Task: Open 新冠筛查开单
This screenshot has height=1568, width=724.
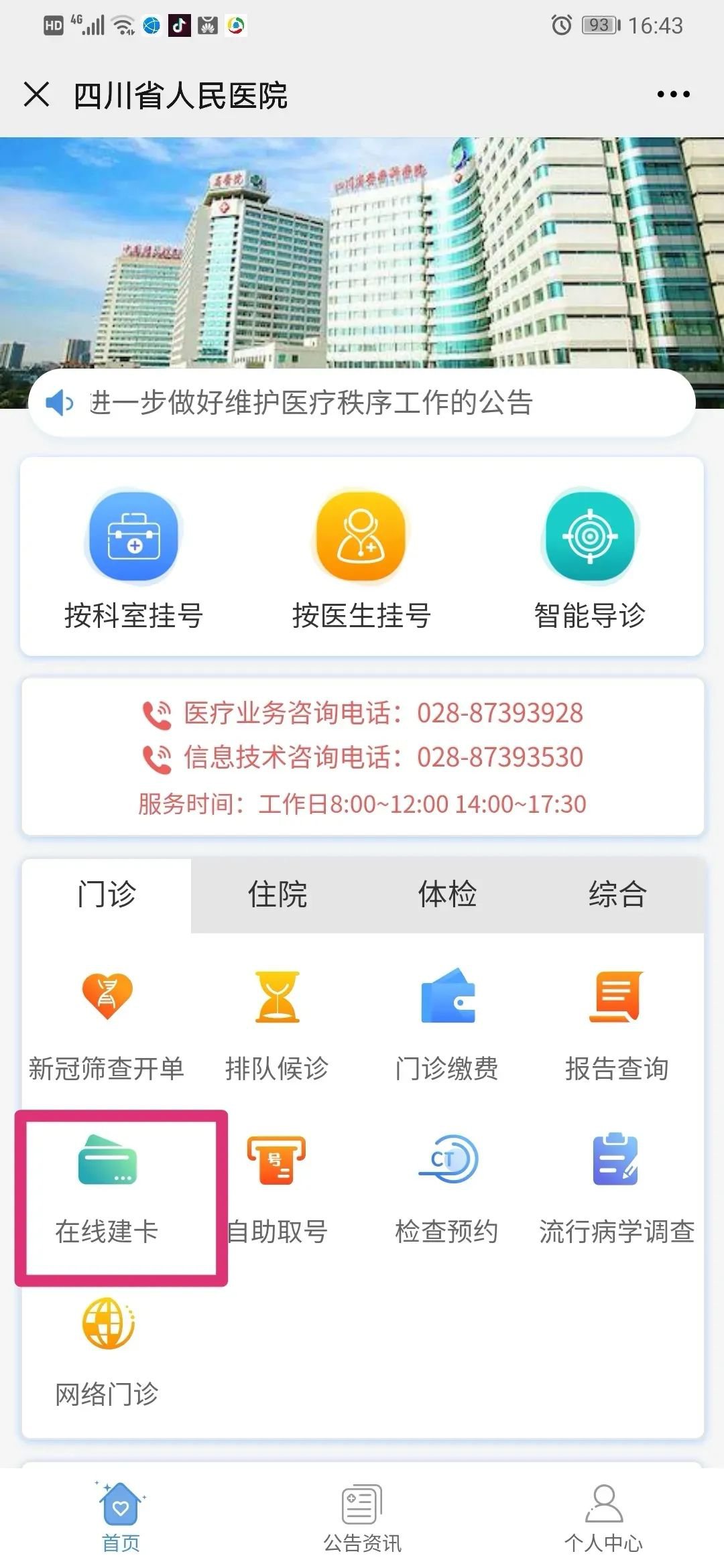Action: click(107, 1025)
